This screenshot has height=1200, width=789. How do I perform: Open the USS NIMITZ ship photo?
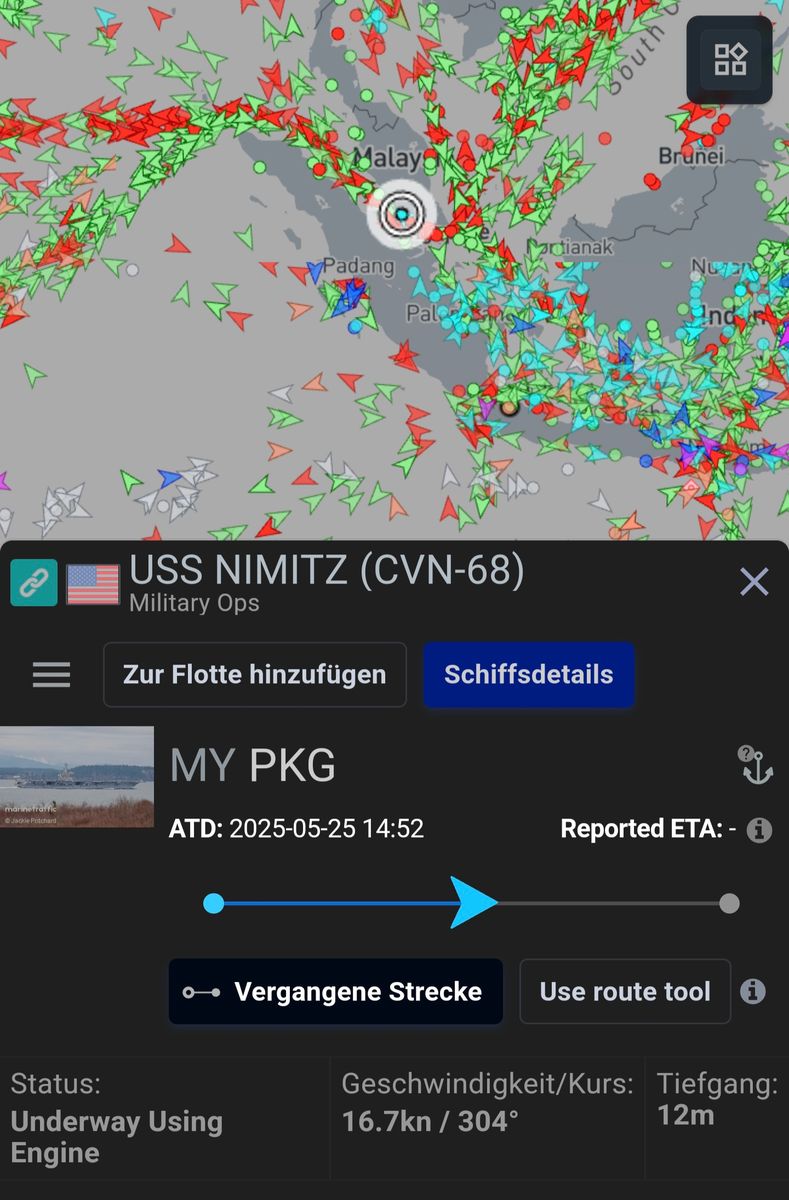tap(77, 777)
